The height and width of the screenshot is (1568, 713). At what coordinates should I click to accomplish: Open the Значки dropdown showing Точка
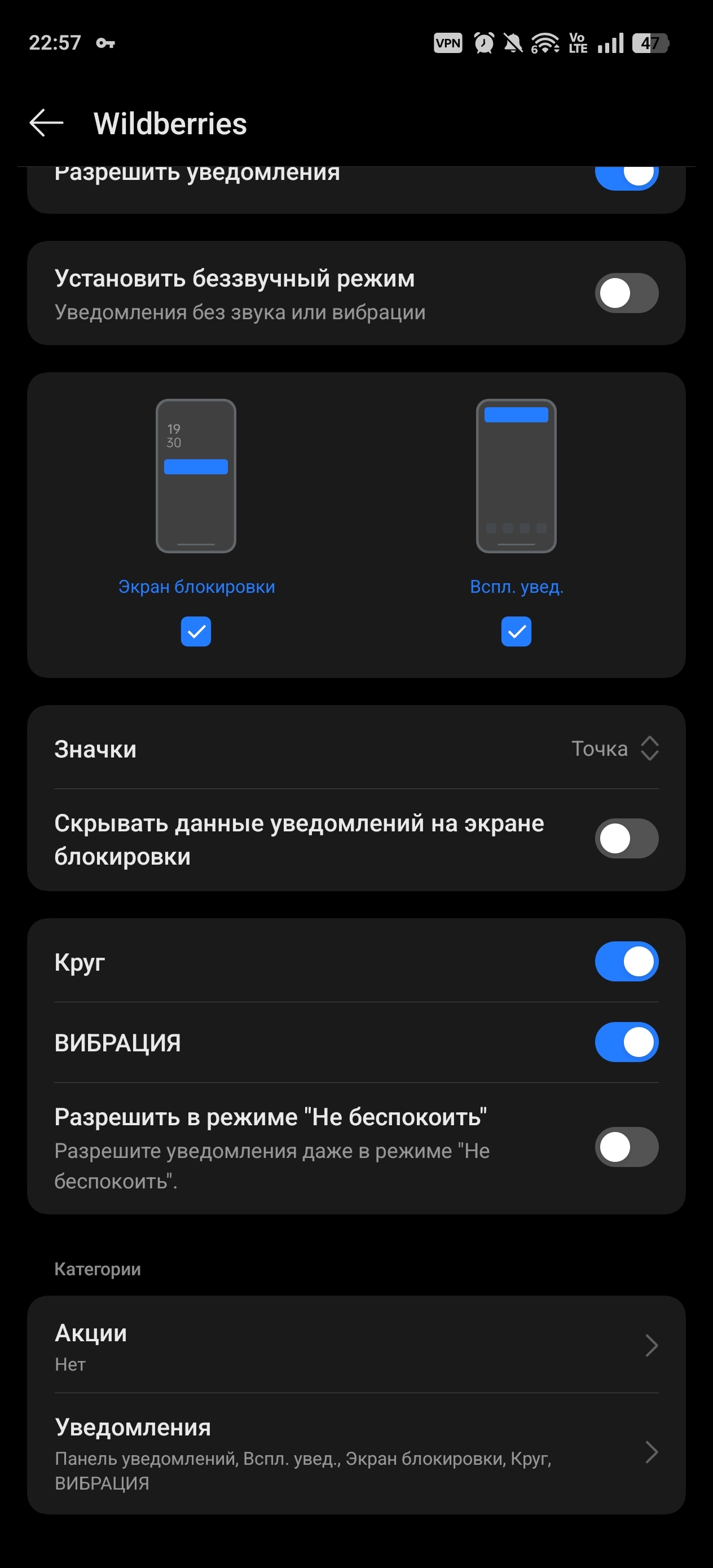coord(614,748)
